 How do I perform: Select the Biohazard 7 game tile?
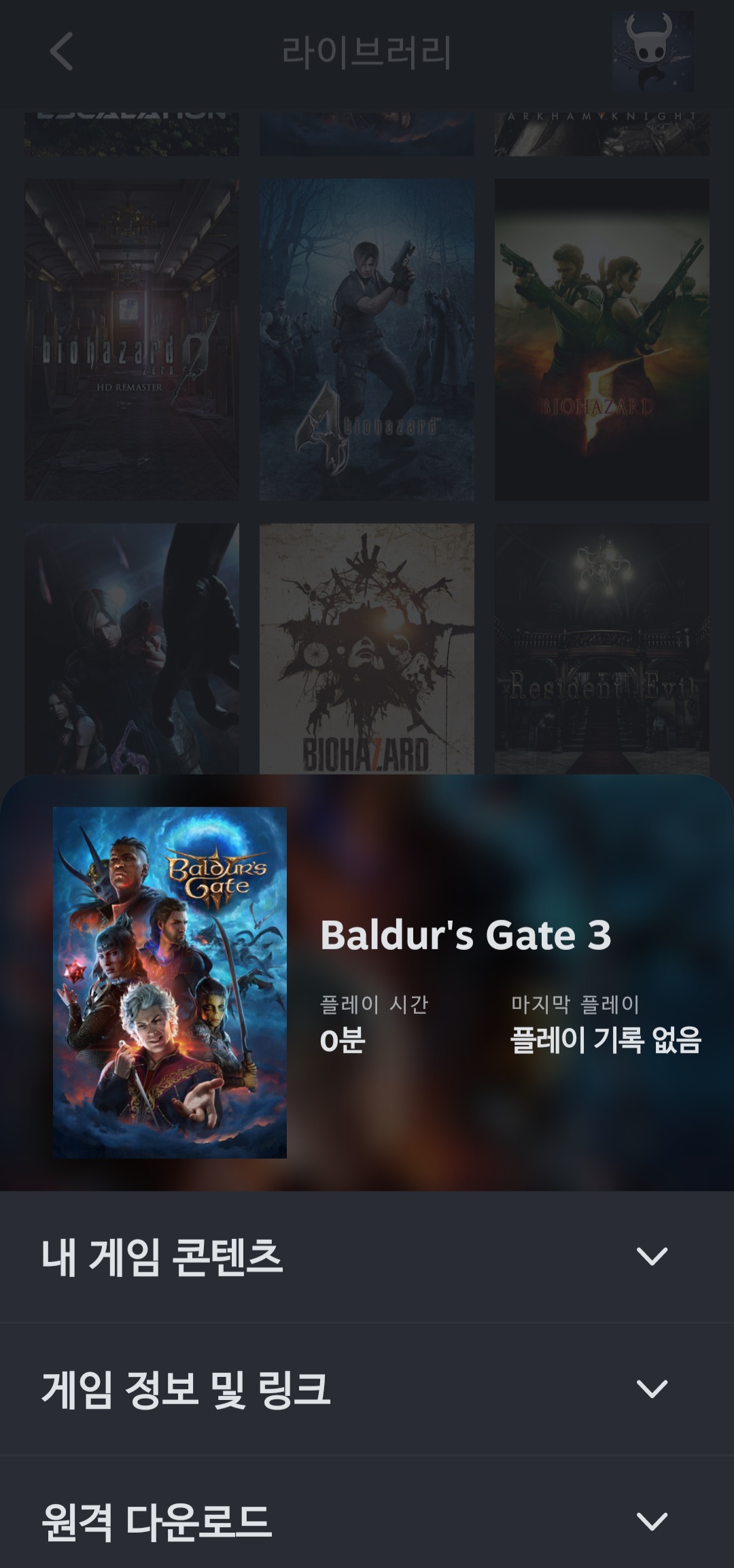pos(367,649)
